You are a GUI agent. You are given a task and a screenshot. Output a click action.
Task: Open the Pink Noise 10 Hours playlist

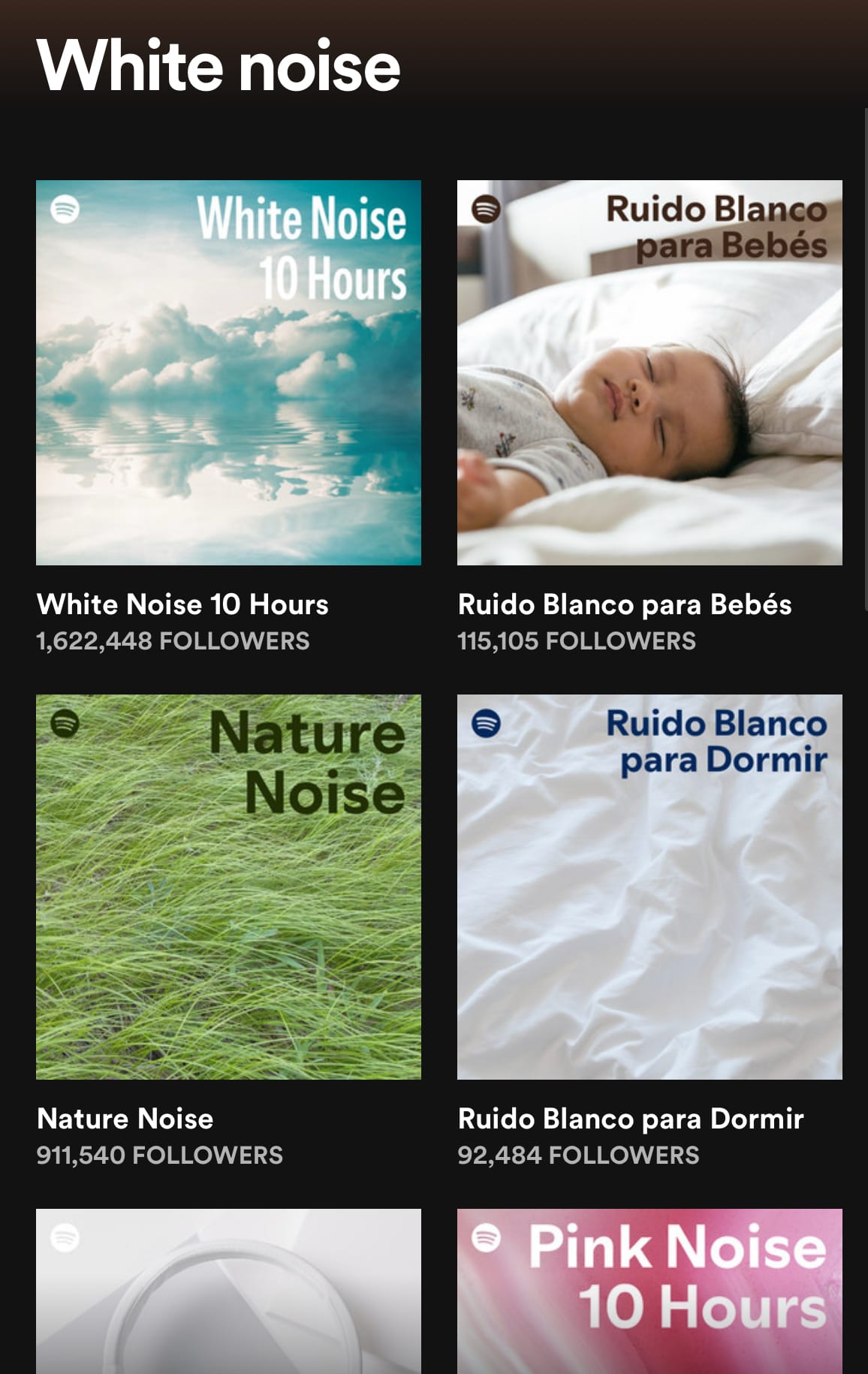point(649,1291)
